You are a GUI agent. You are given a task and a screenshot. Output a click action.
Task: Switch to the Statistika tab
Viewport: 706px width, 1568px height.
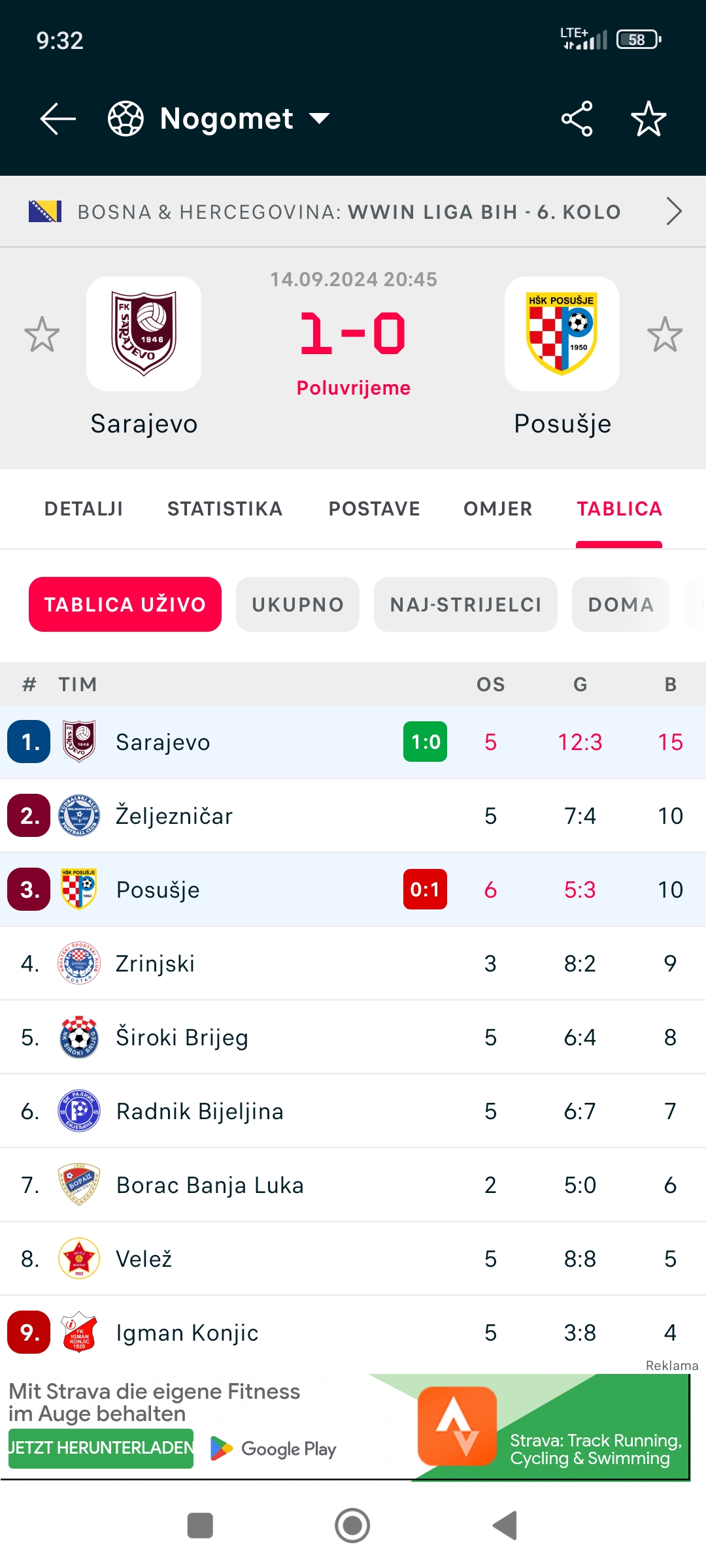point(225,509)
